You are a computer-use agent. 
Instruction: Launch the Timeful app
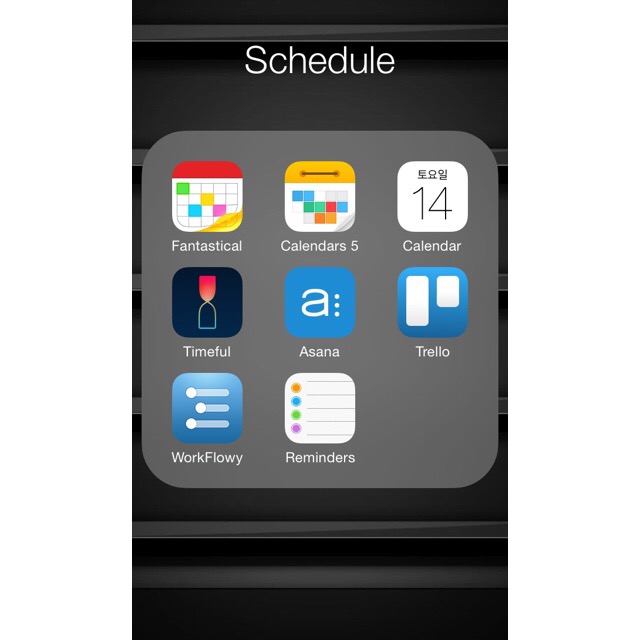(x=207, y=302)
